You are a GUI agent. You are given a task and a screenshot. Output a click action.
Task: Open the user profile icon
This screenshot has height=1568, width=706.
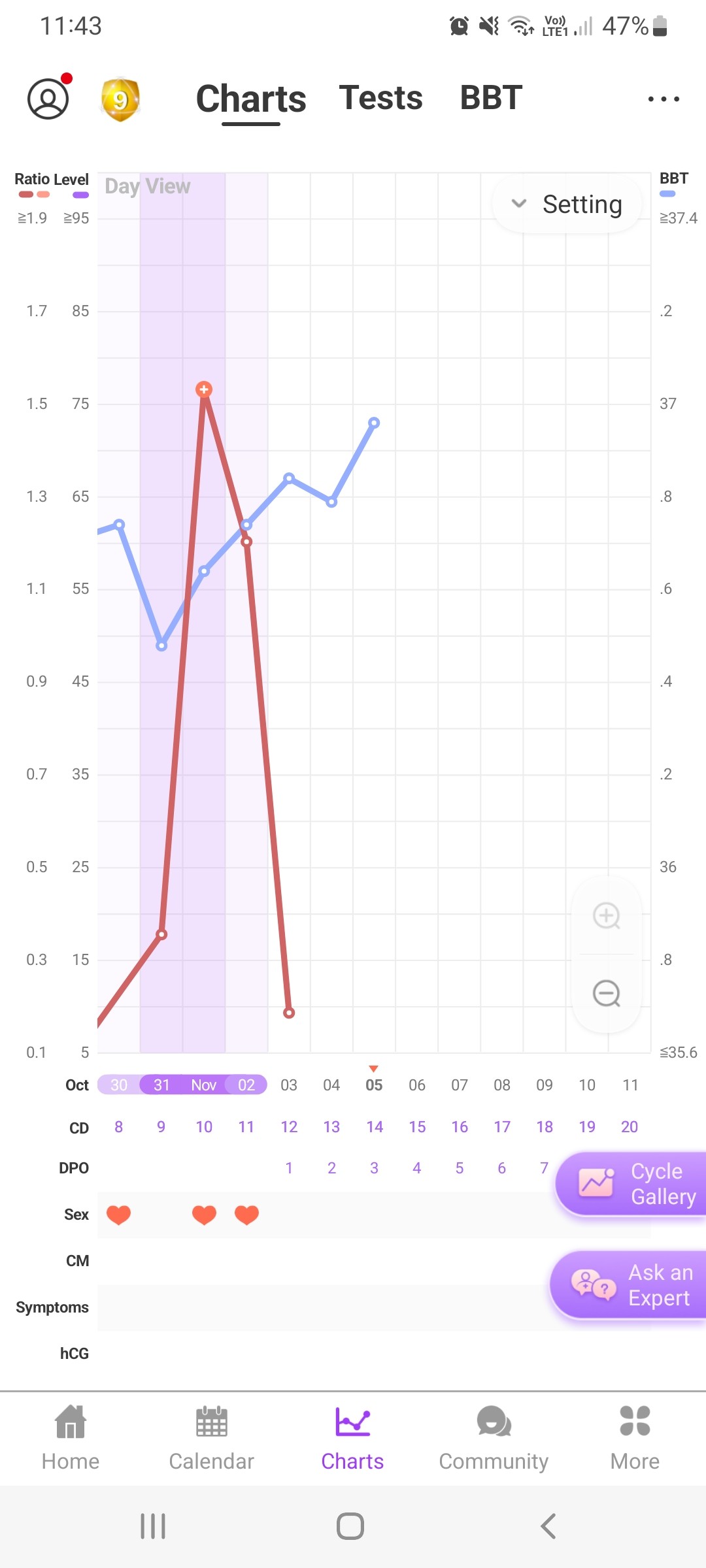48,99
